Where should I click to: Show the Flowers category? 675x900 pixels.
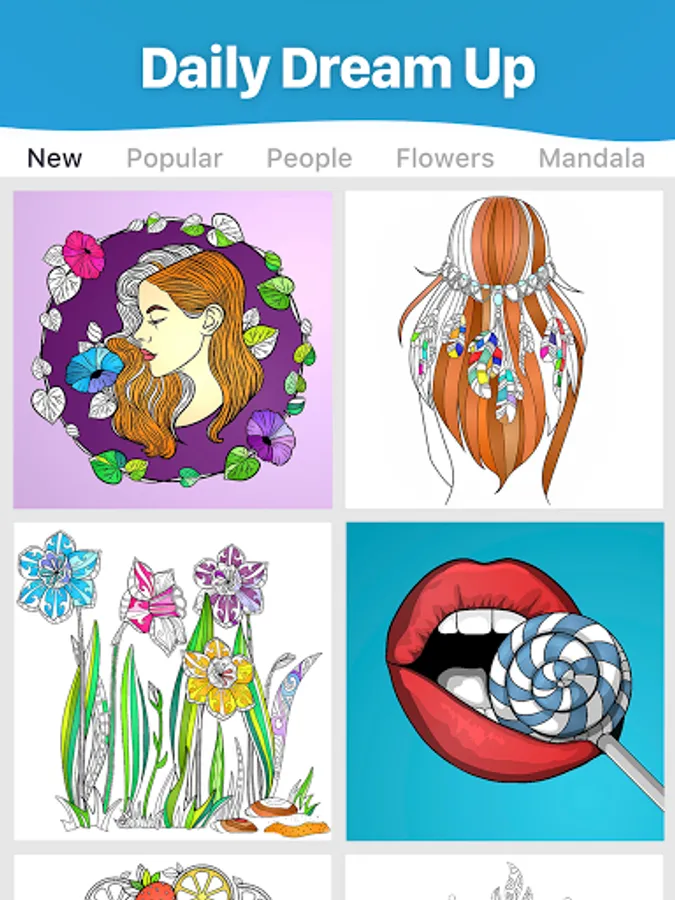(445, 158)
